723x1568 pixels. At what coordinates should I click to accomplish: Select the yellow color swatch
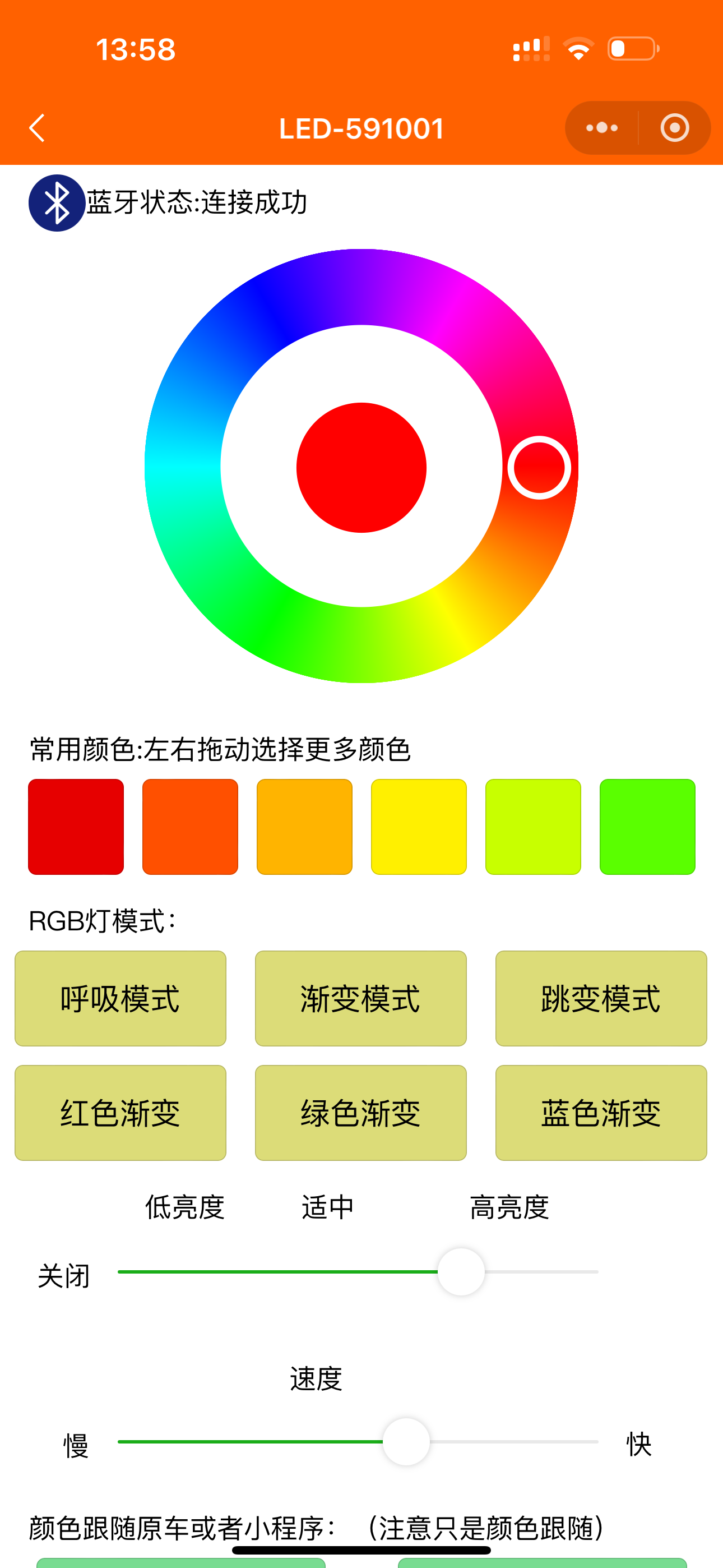[419, 827]
